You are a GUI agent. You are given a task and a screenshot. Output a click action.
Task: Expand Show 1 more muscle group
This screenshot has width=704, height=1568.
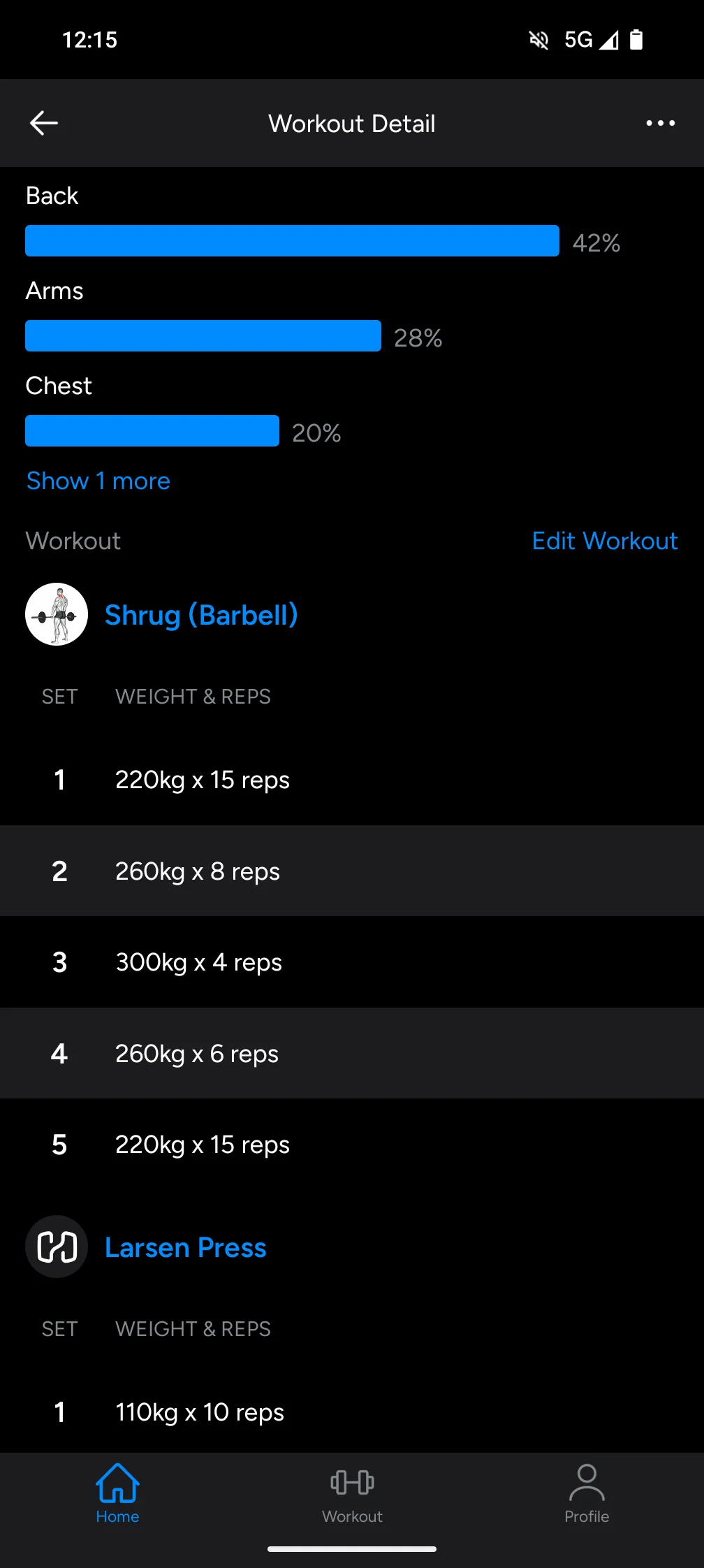tap(98, 481)
